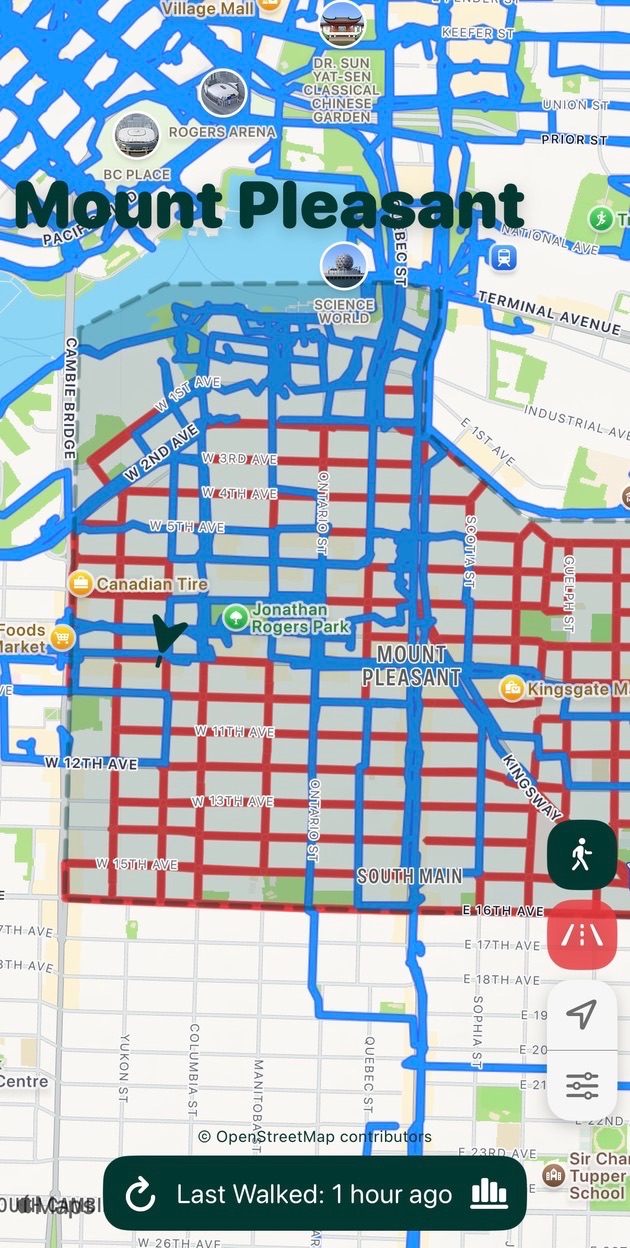Refresh the last walked data
The height and width of the screenshot is (1248, 630).
click(141, 1193)
